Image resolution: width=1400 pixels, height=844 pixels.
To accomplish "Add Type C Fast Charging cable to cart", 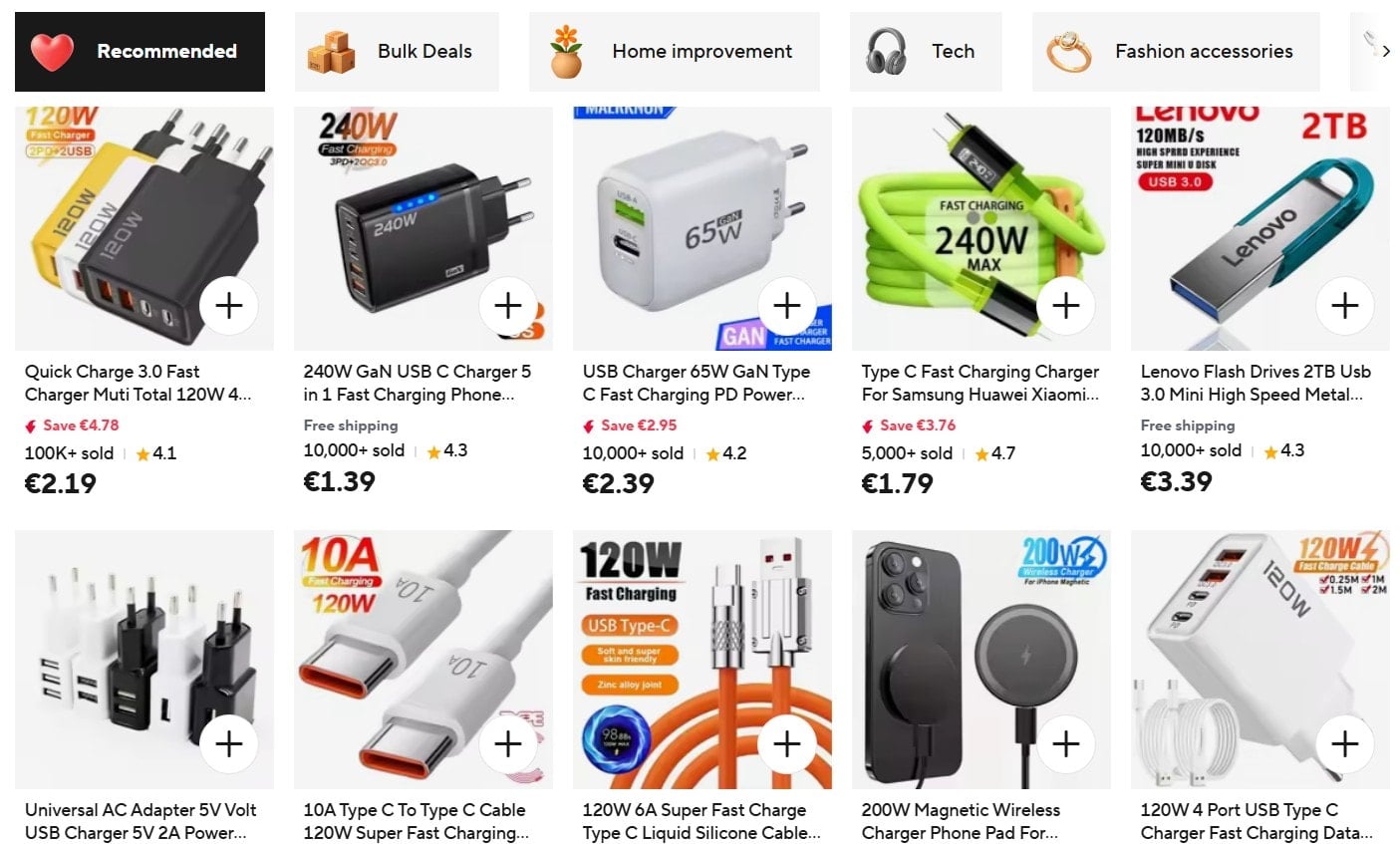I will (x=1066, y=306).
